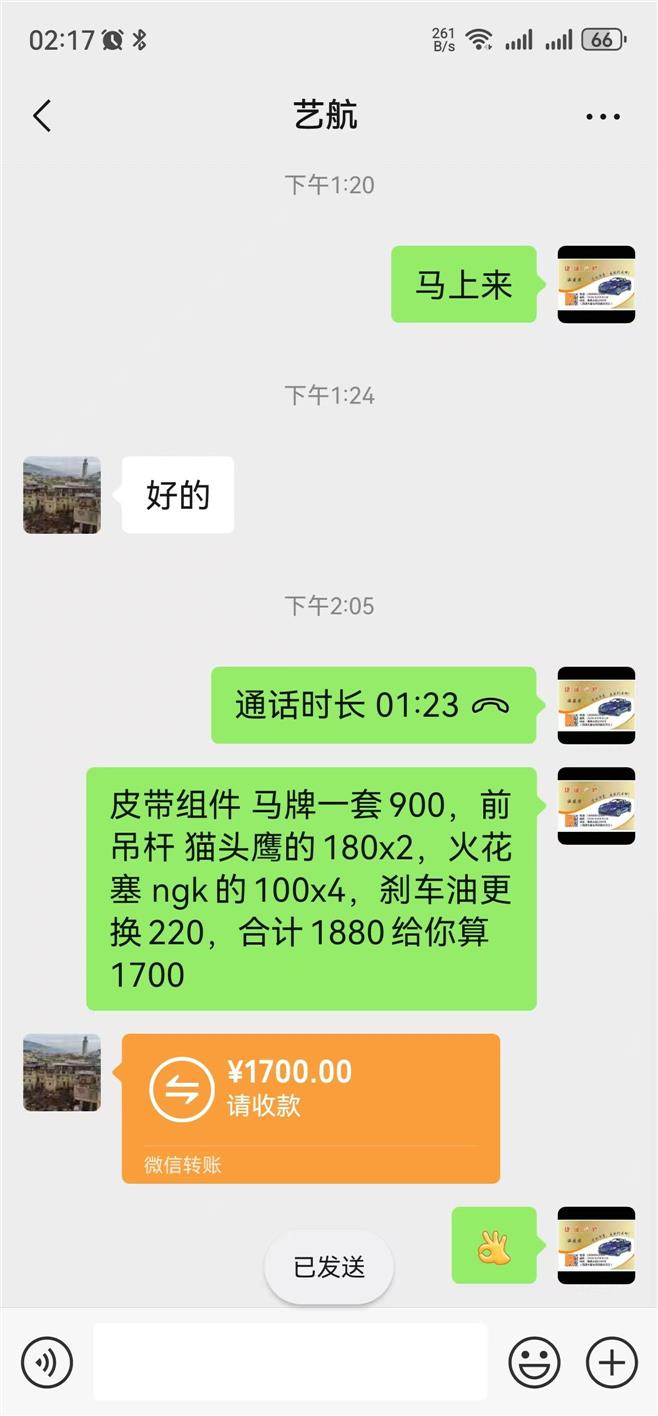Image resolution: width=658 pixels, height=1416 pixels.
Task: Focus the message text field
Action: pos(290,1361)
